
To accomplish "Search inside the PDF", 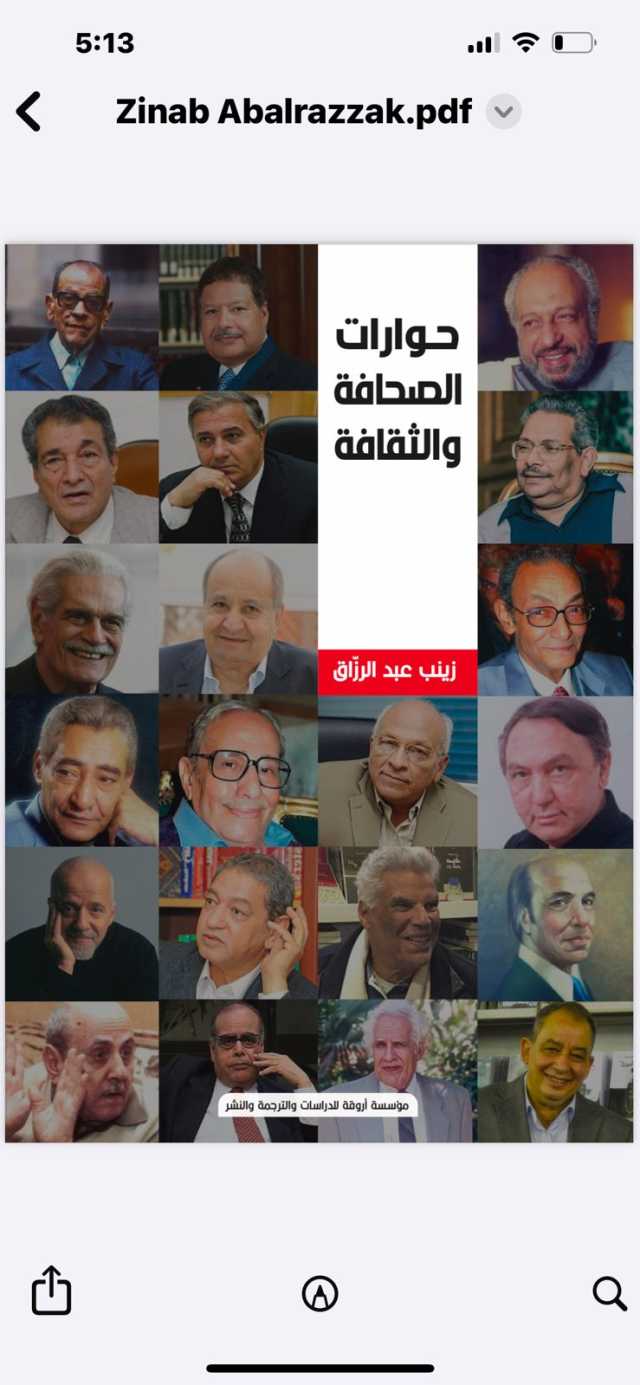I will tap(609, 1293).
